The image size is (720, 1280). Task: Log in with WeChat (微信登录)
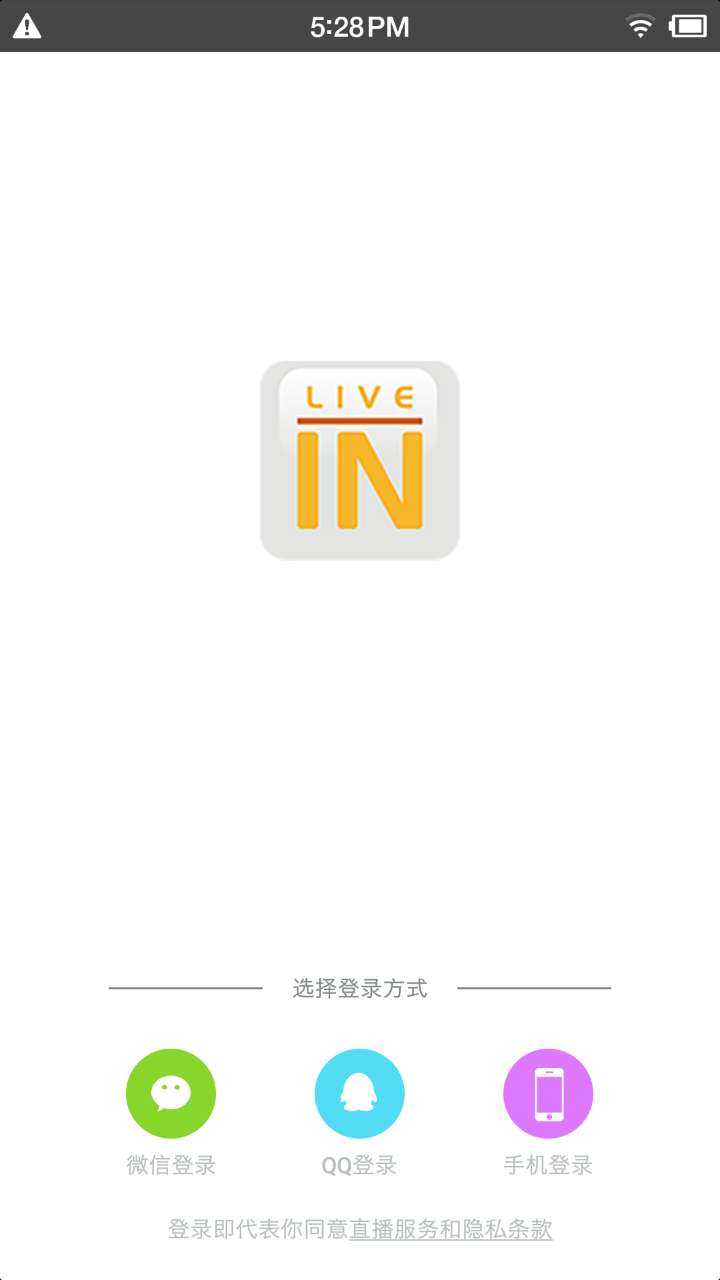coord(171,1094)
